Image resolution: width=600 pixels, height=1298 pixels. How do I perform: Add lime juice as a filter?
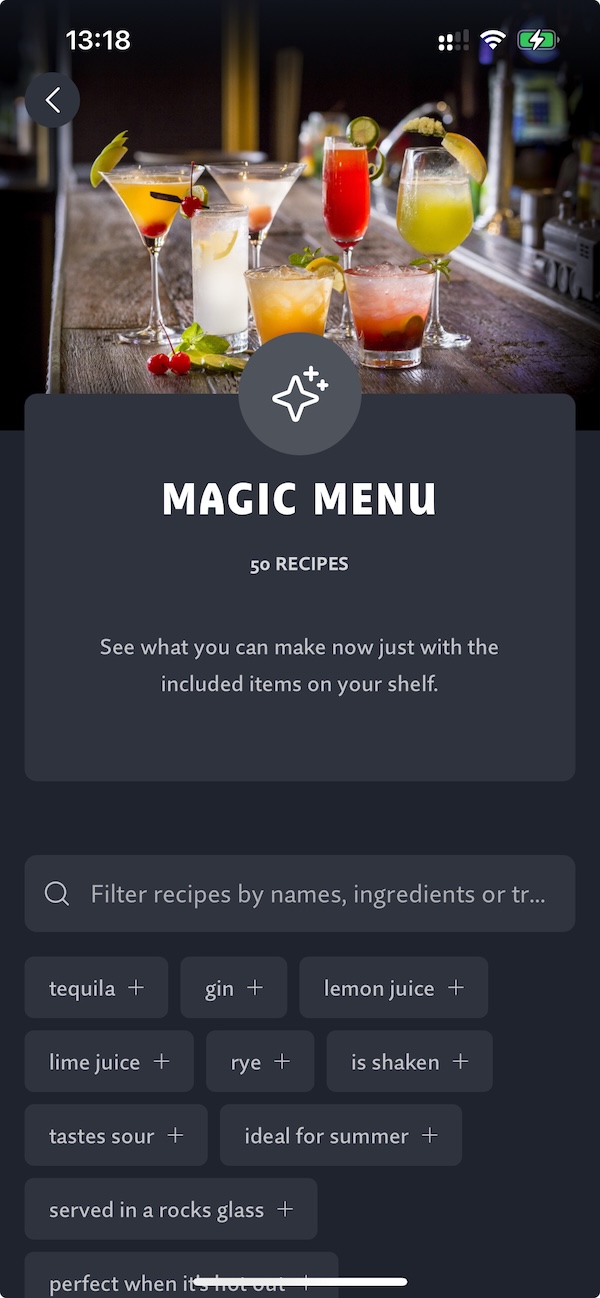pyautogui.click(x=109, y=1062)
